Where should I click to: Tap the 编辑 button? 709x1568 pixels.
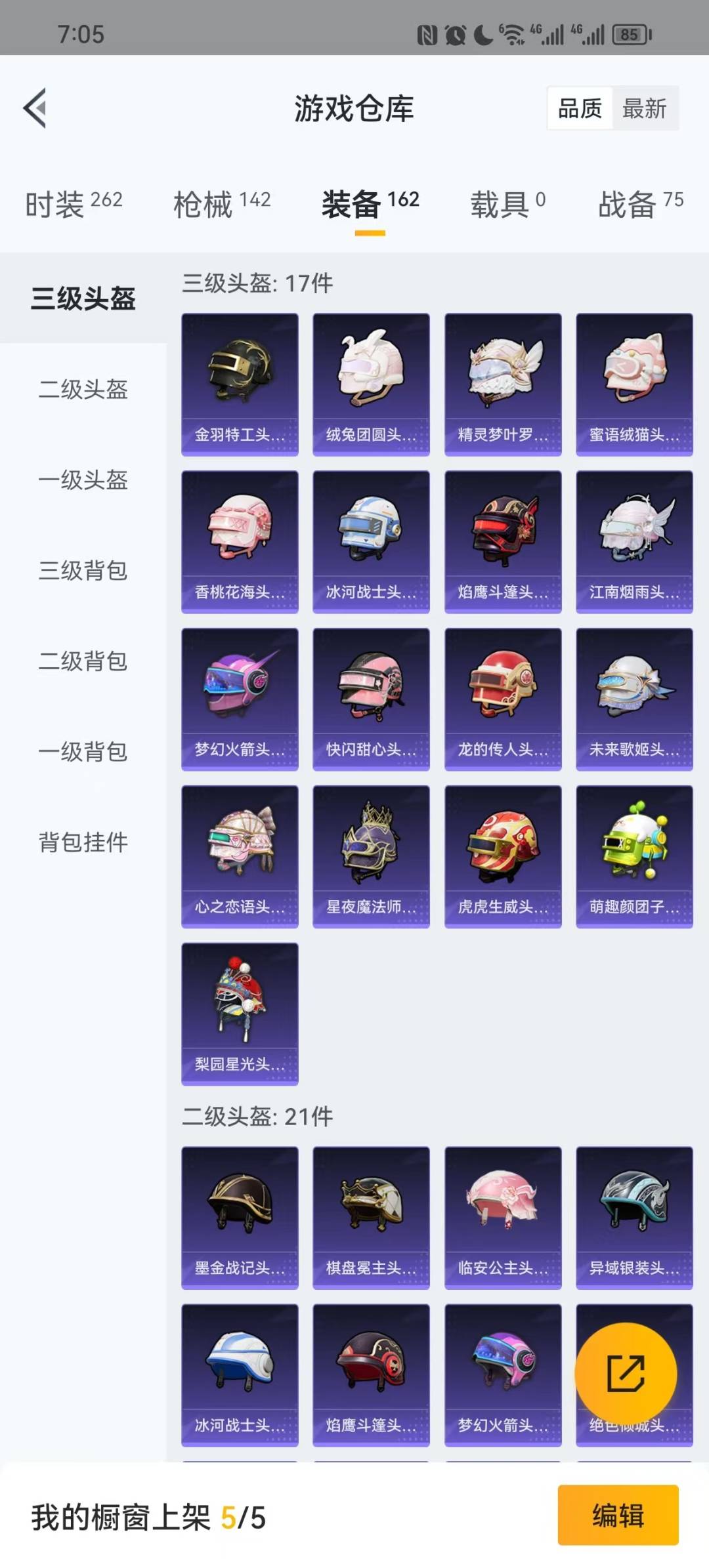618,1516
